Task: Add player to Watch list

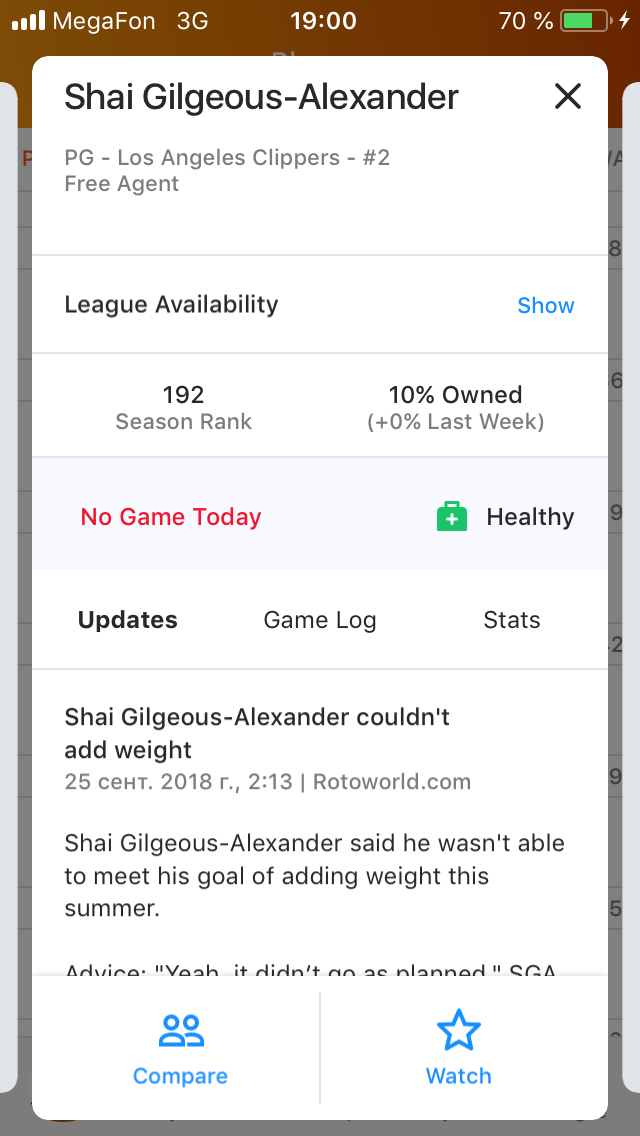Action: point(459,1049)
